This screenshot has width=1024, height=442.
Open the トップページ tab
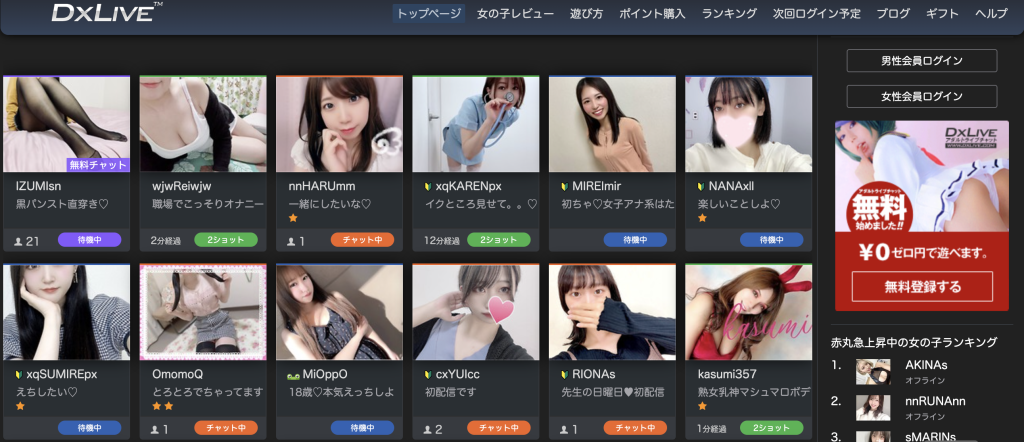429,13
